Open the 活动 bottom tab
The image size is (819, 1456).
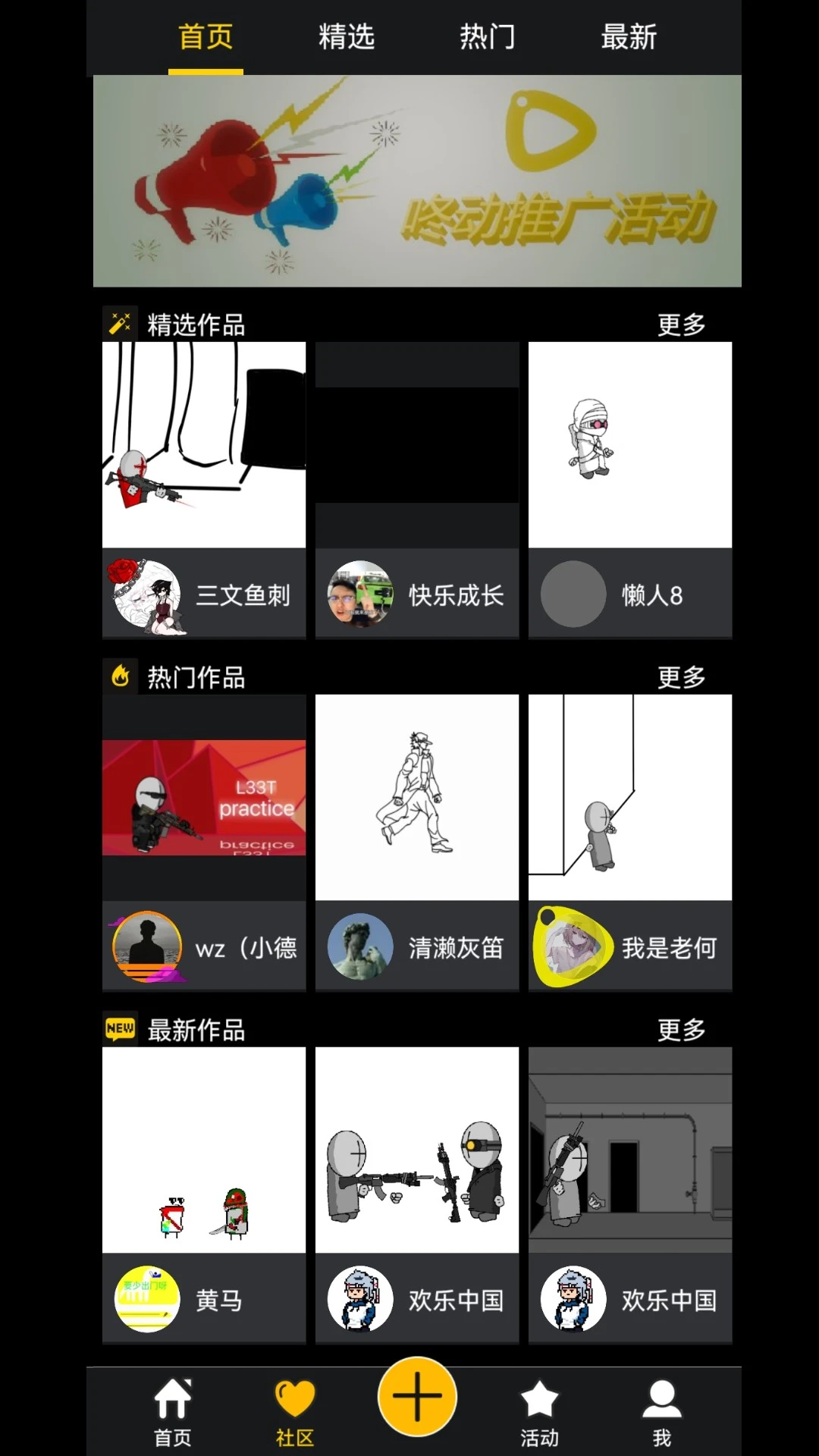coord(539,1412)
